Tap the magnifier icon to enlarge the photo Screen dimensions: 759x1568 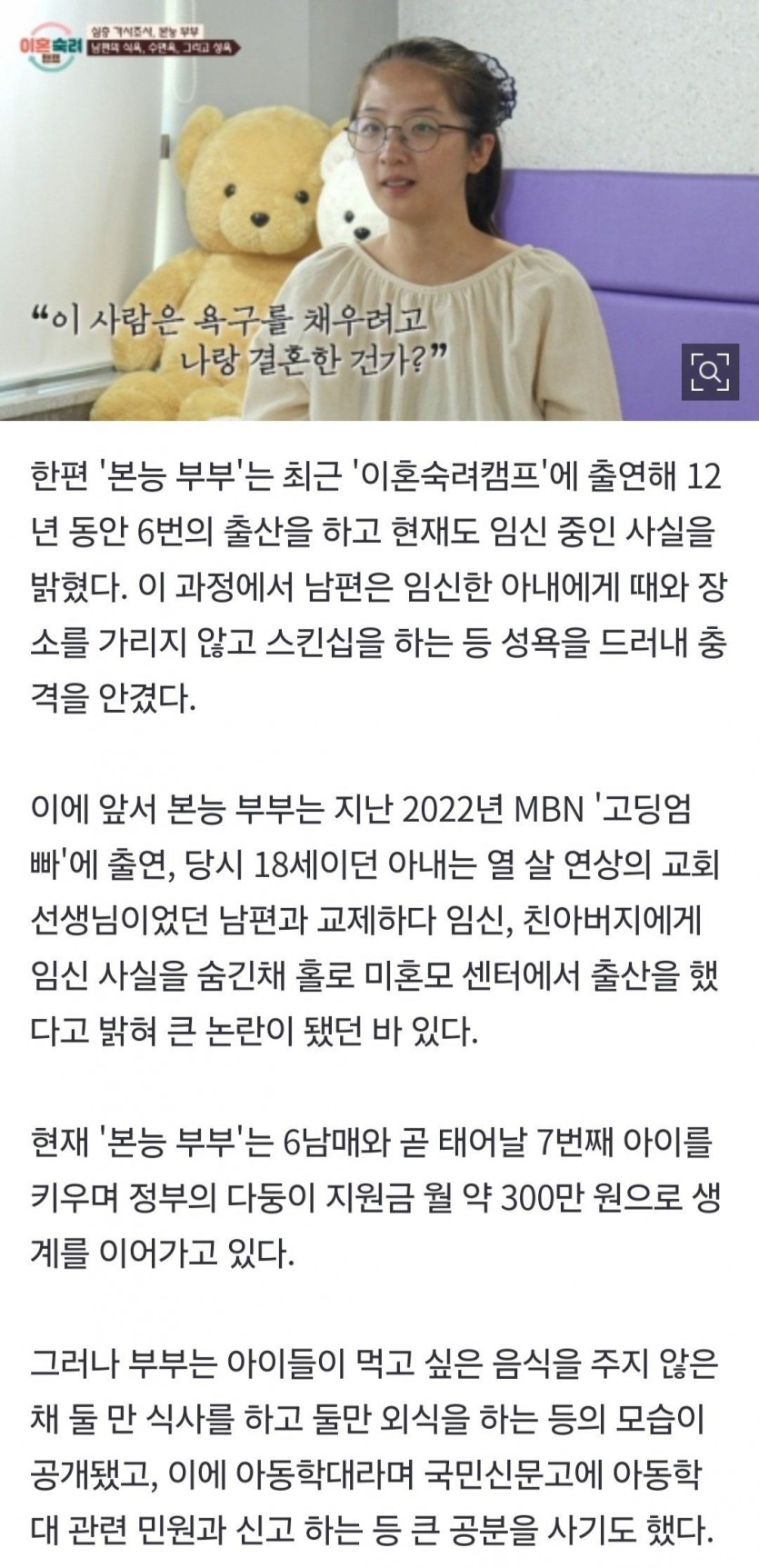click(710, 372)
